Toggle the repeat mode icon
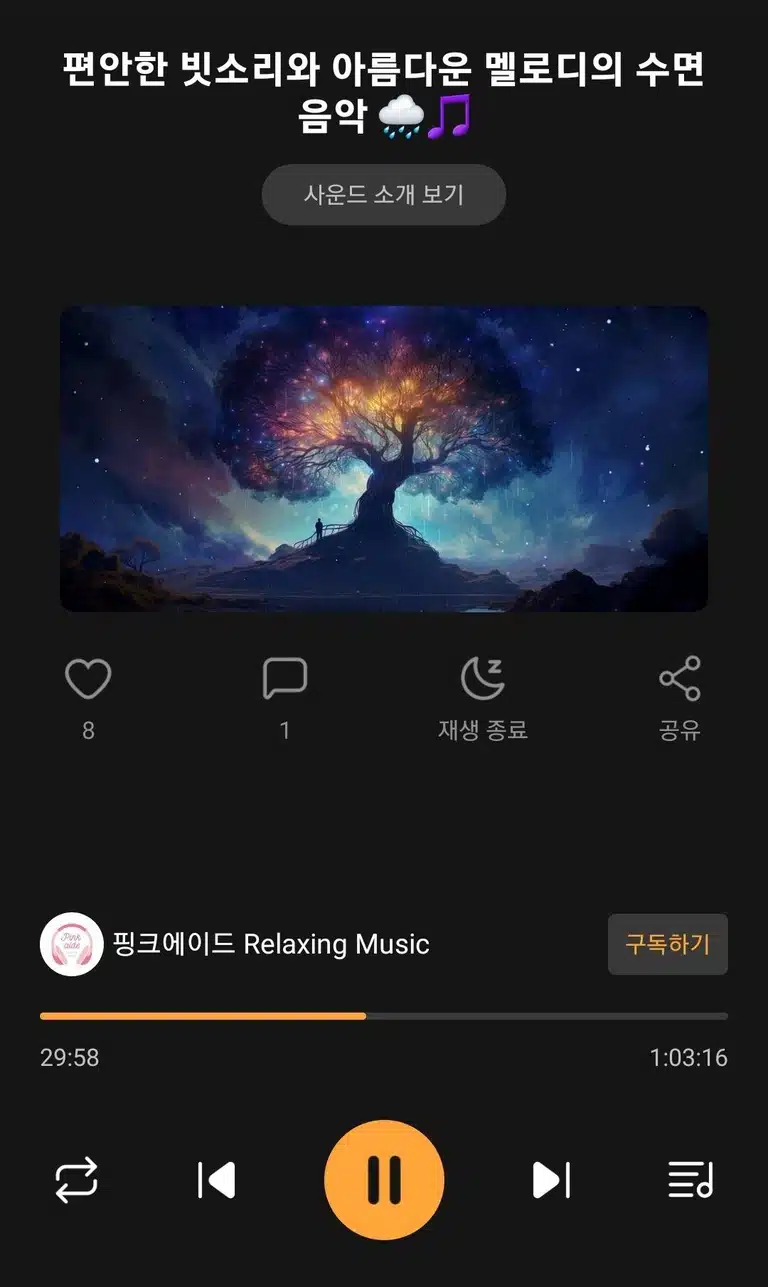768x1287 pixels. click(x=76, y=1180)
